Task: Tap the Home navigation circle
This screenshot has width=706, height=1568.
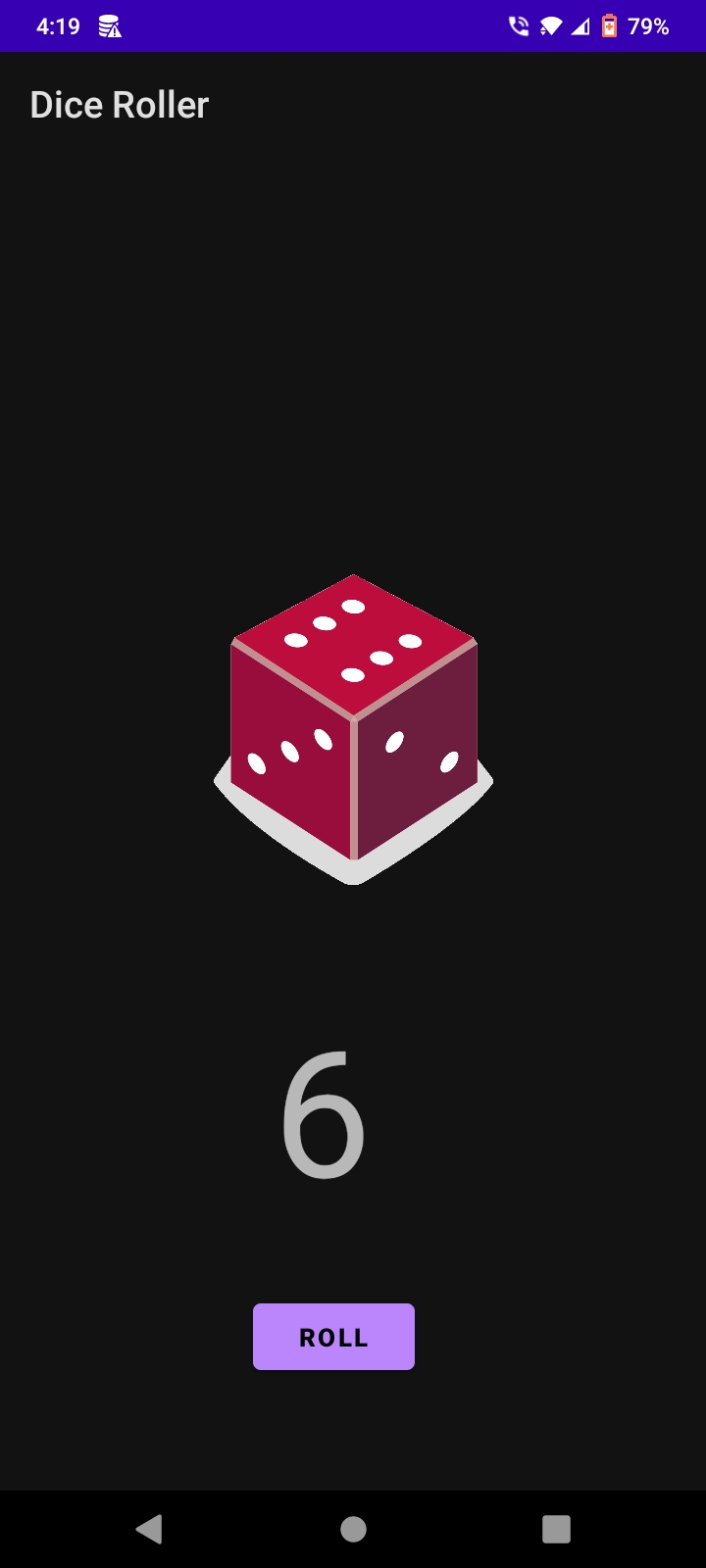Action: 353,1528
